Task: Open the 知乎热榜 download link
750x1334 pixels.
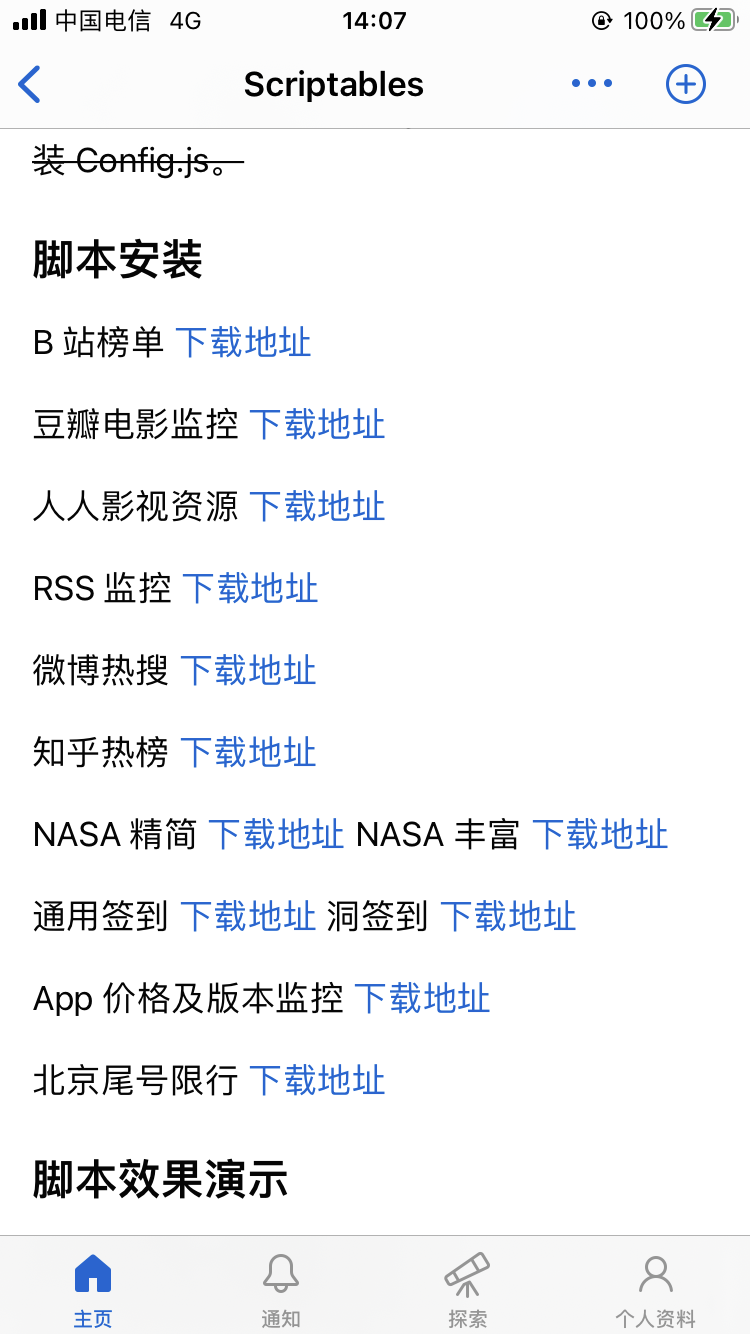Action: coord(248,753)
